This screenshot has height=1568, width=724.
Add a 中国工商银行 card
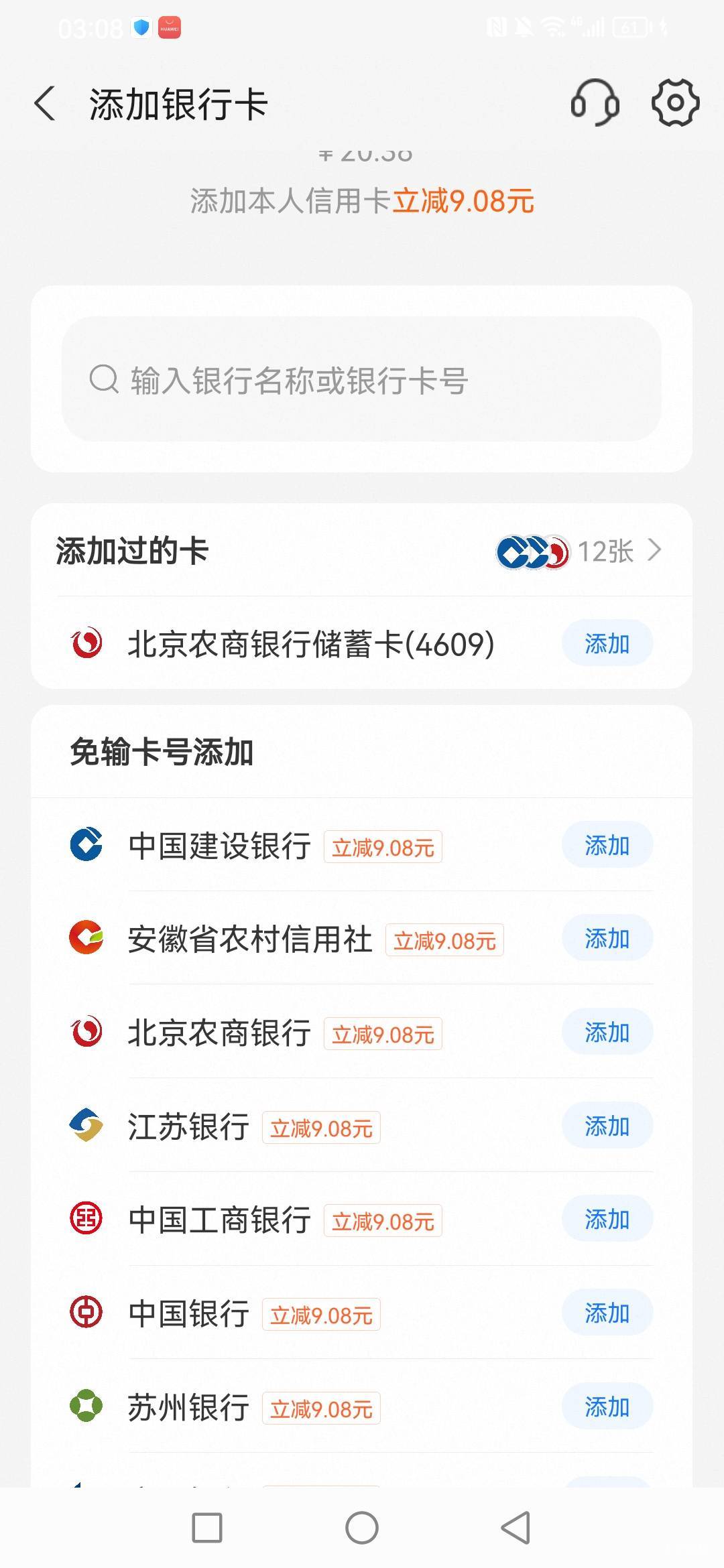[607, 1219]
